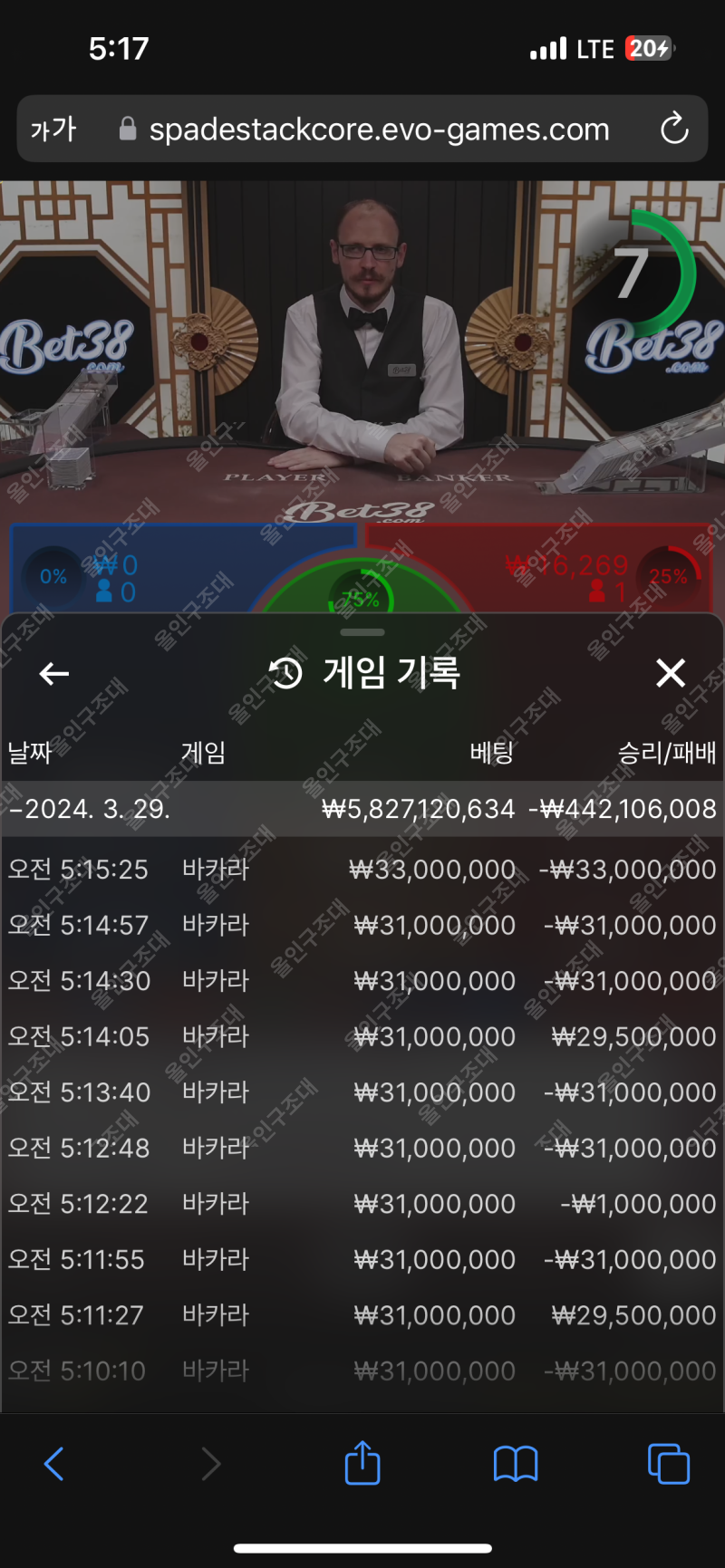Open the 오전 5:12:48 바카라 record
This screenshot has width=725, height=1568.
(362, 1148)
